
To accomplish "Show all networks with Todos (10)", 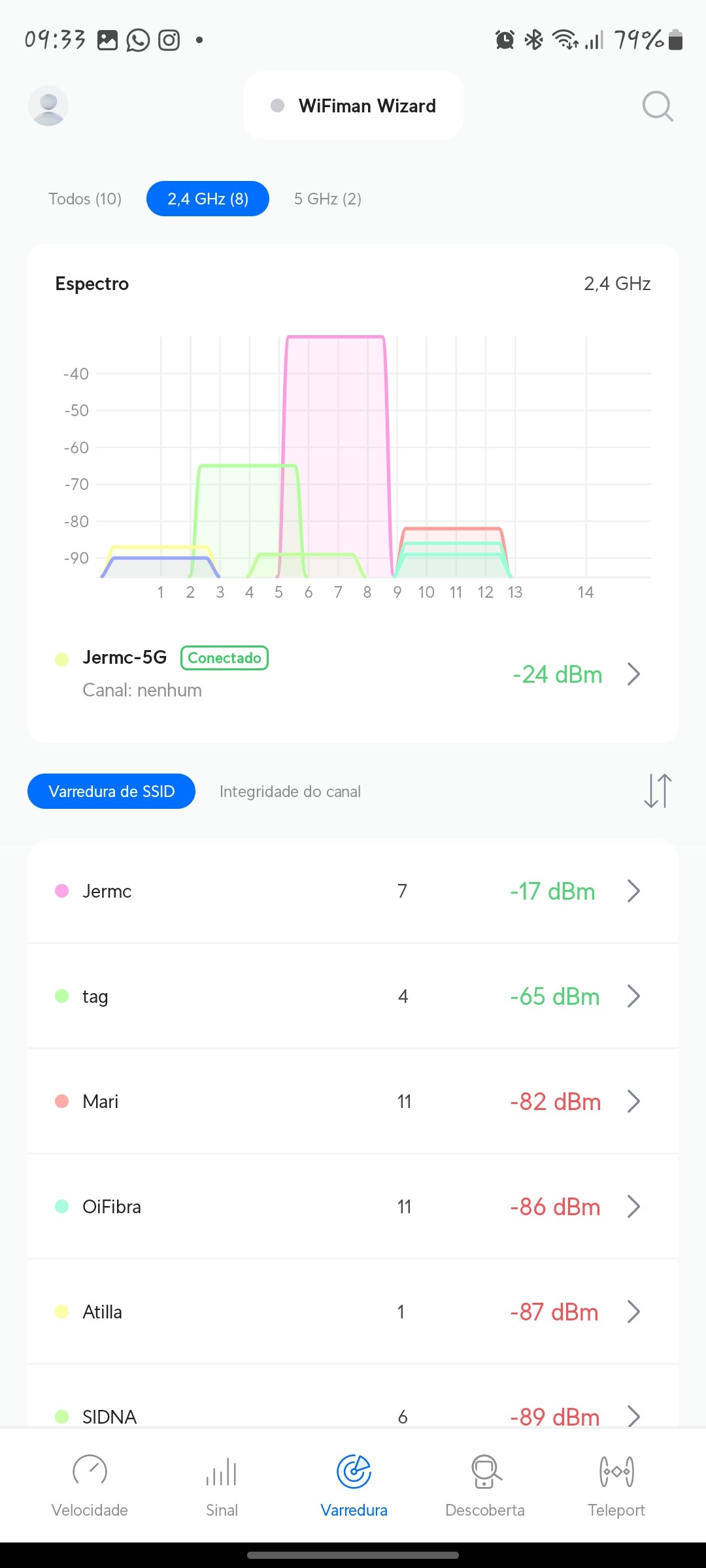I will pyautogui.click(x=85, y=199).
